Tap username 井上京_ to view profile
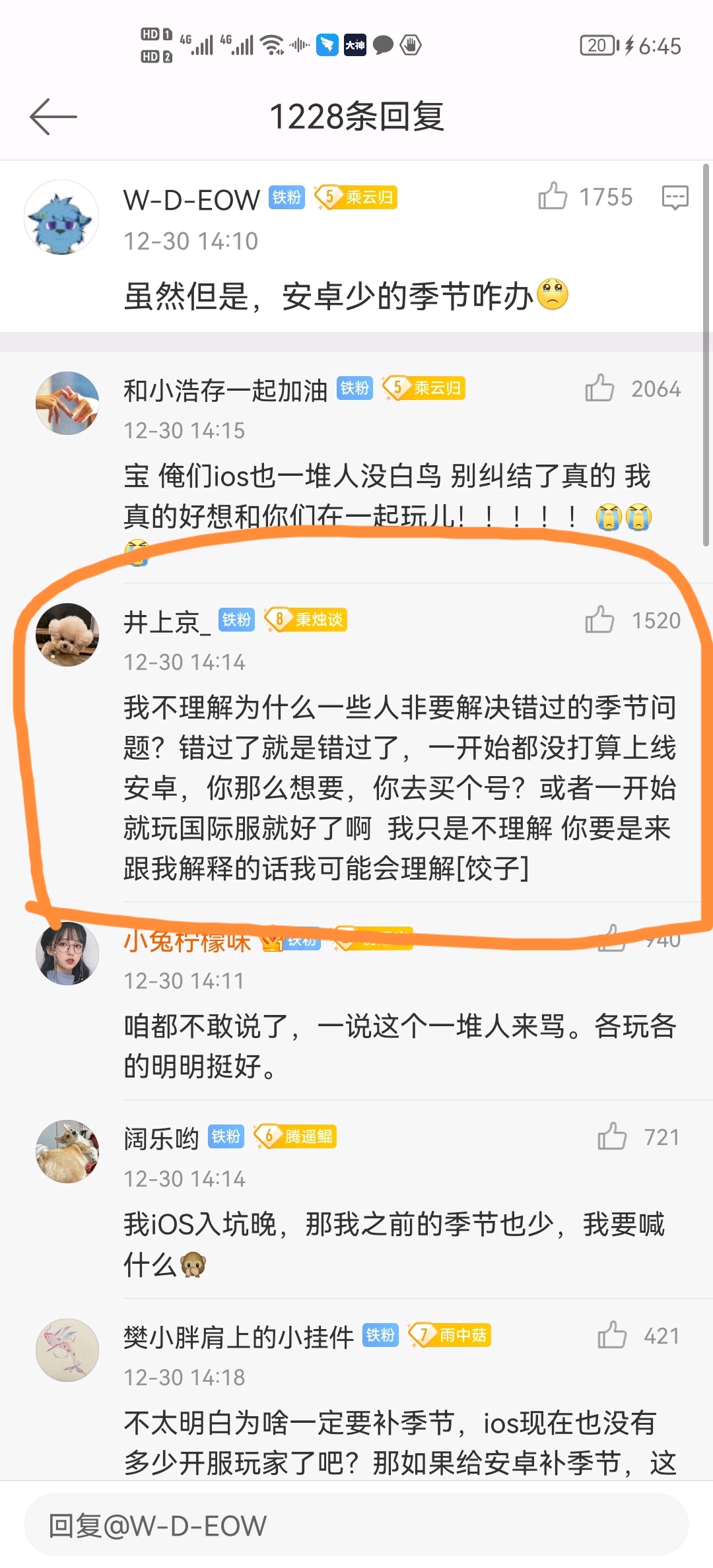Image resolution: width=713 pixels, height=1568 pixels. (x=168, y=622)
